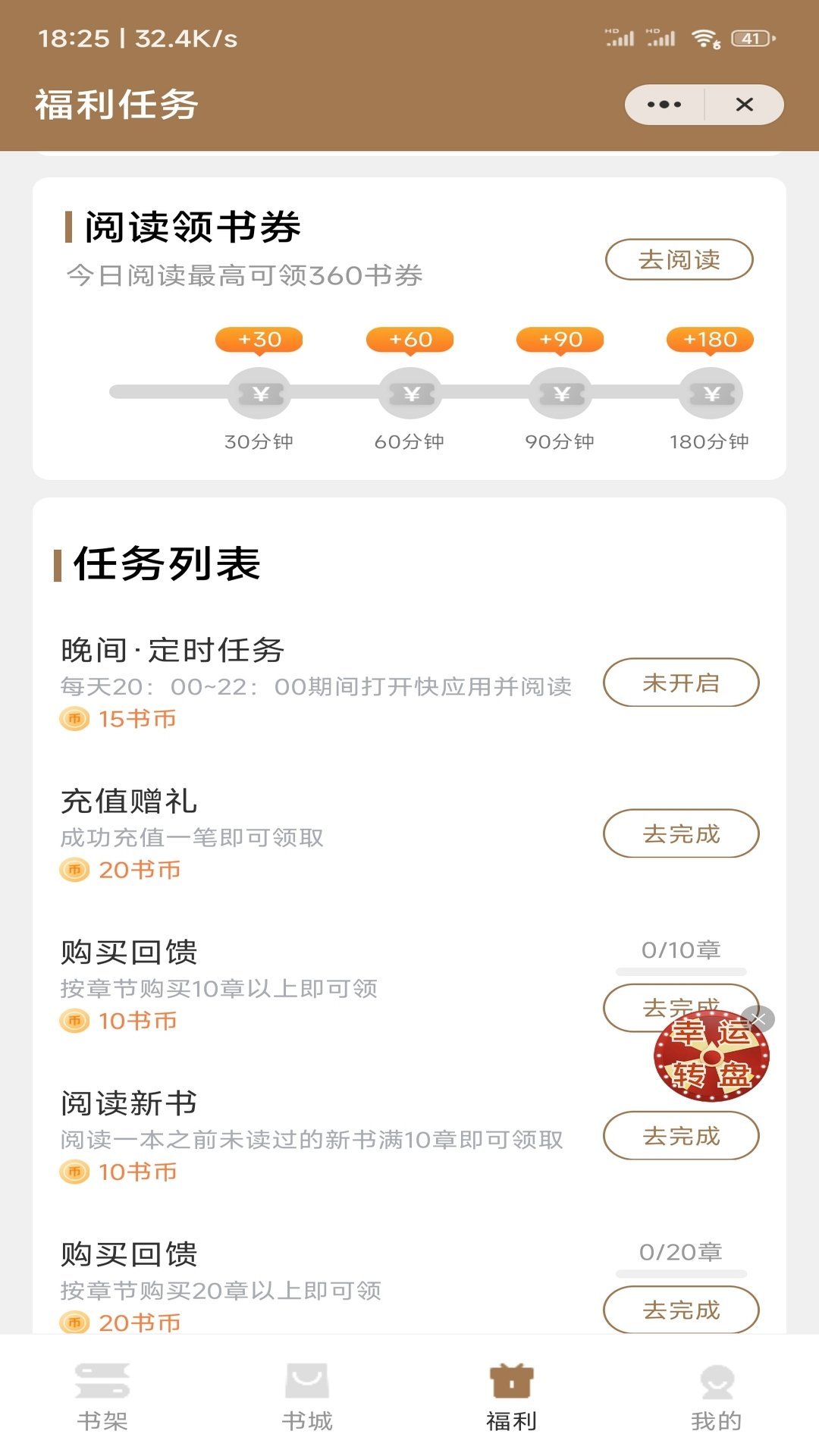
Task: Switch to the 书城 tab
Action: tap(307, 1397)
